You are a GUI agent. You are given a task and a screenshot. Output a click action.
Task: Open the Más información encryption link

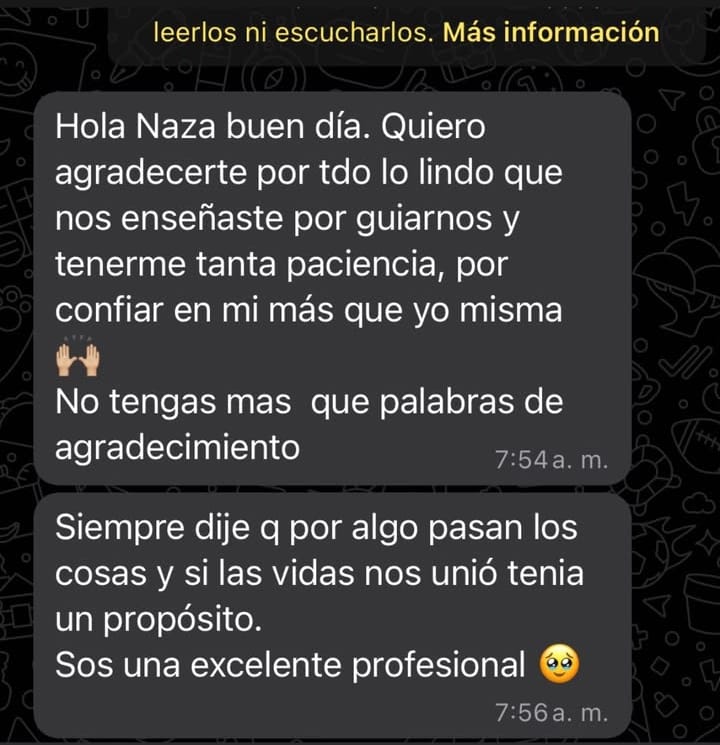[551, 32]
